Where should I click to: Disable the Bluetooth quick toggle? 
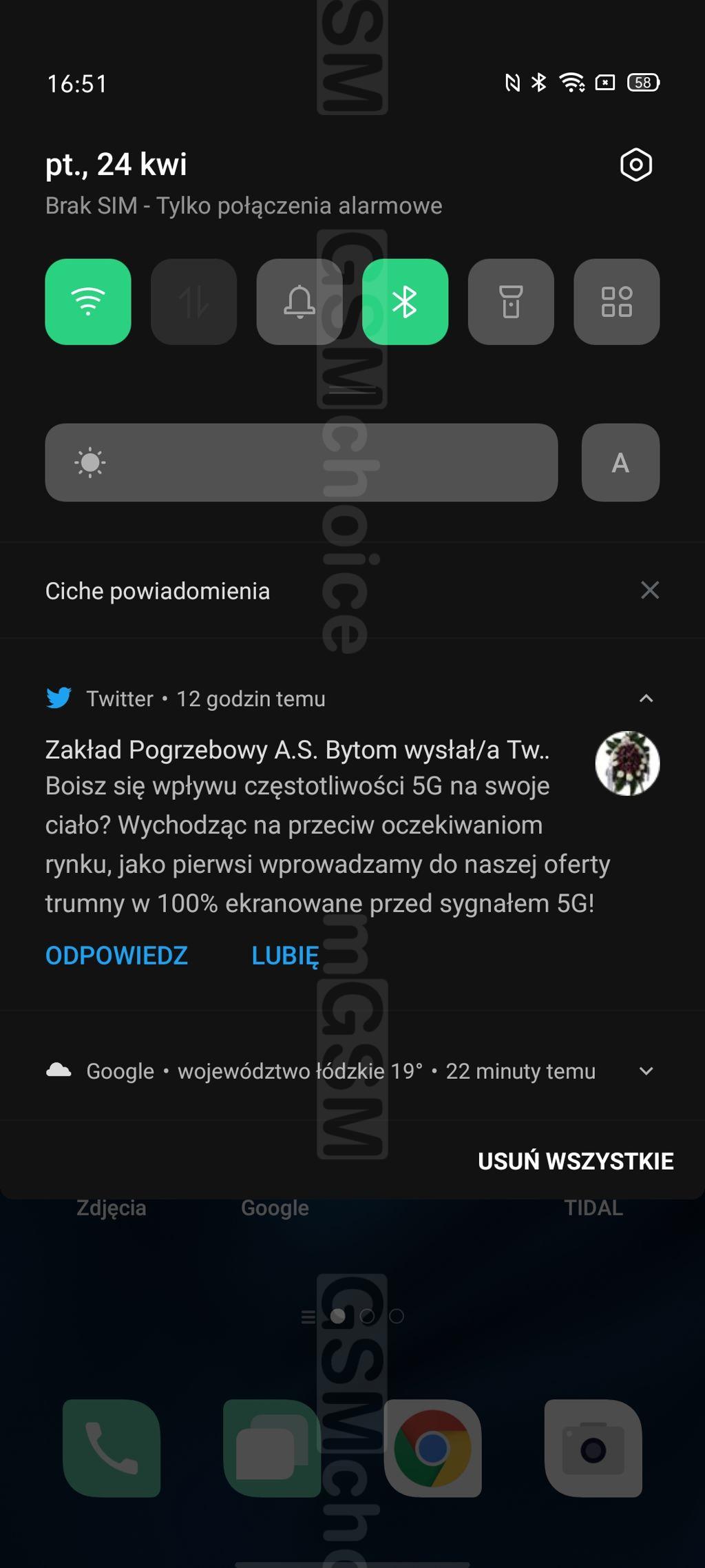405,302
